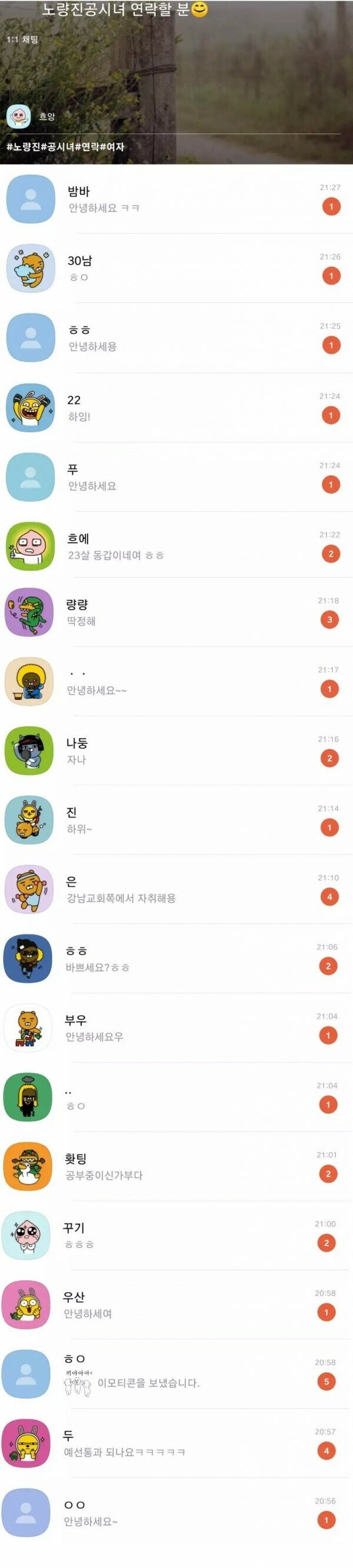Open the chat with 우산
The width and height of the screenshot is (353, 1568).
click(176, 1305)
